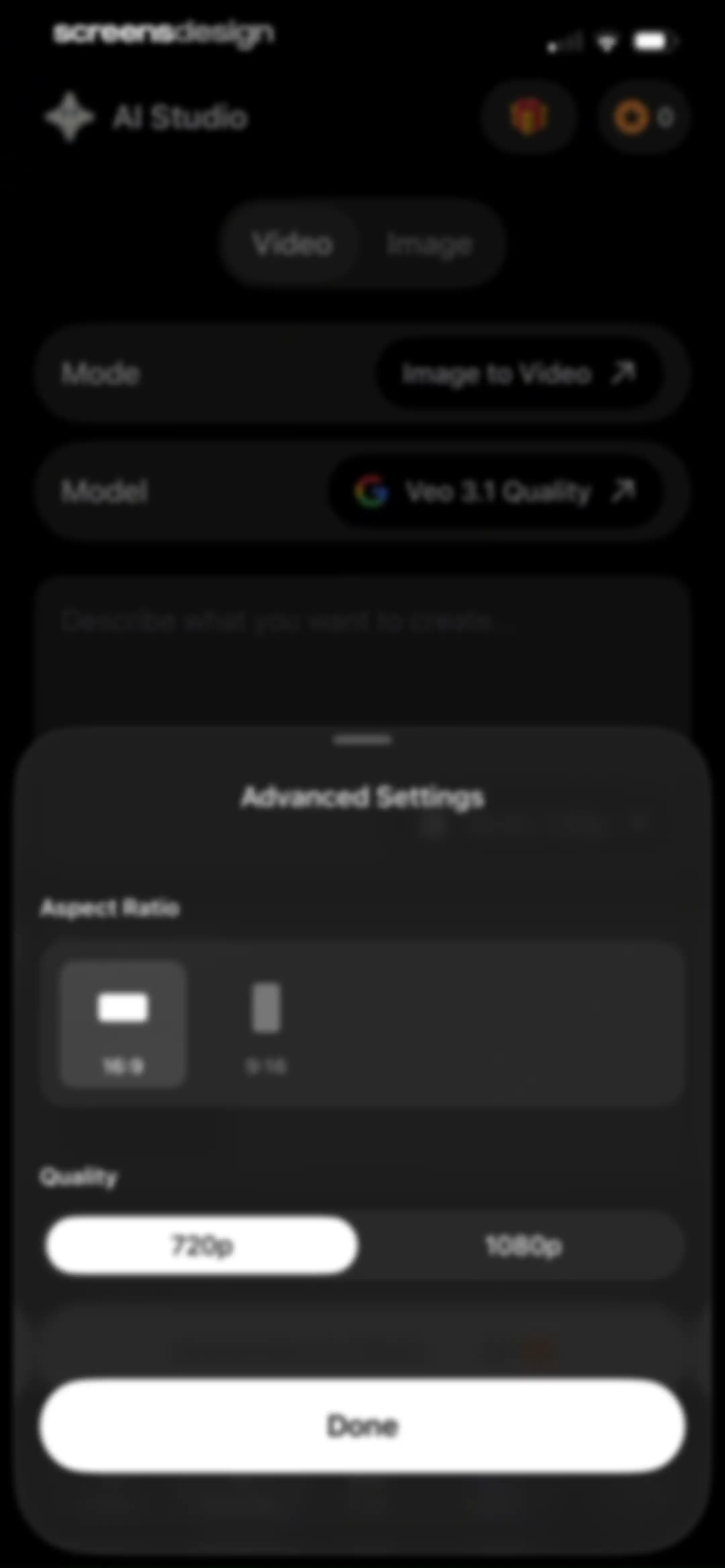Set quality to 720p
725x1568 pixels.
pyautogui.click(x=201, y=1245)
